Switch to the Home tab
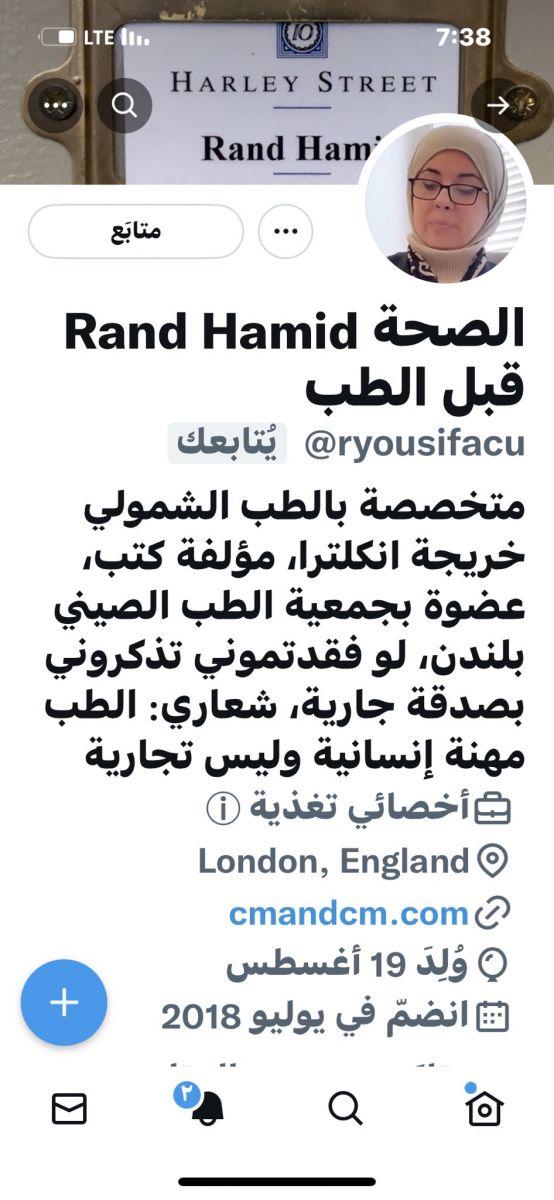 tap(484, 1107)
